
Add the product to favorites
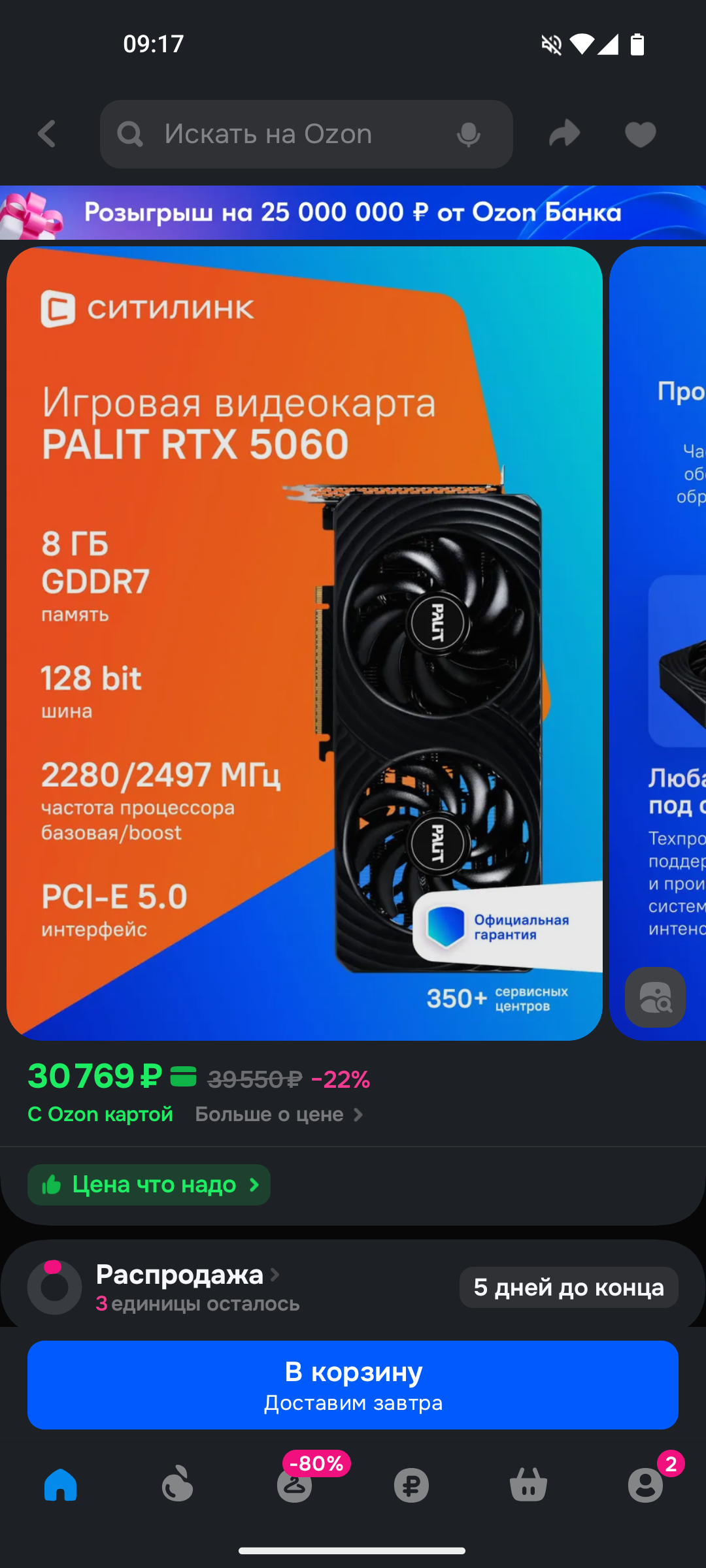640,135
